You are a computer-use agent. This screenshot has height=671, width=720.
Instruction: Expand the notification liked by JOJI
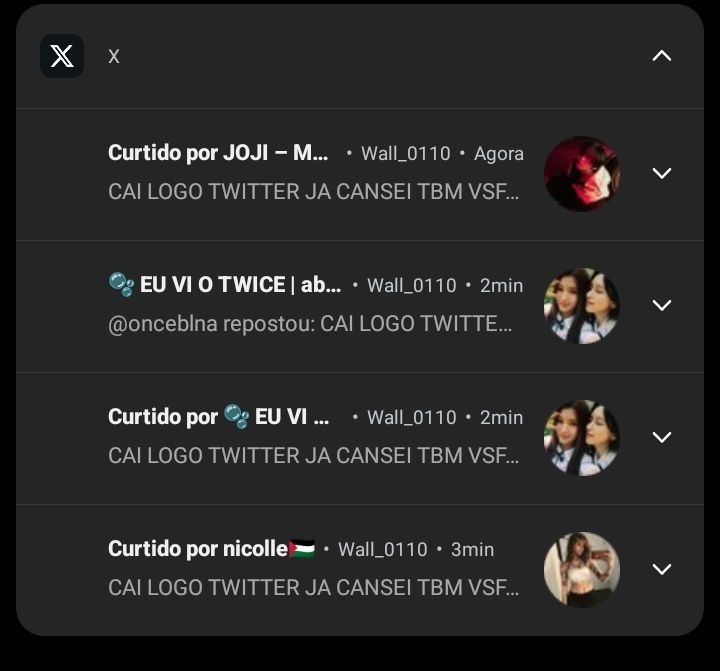661,173
